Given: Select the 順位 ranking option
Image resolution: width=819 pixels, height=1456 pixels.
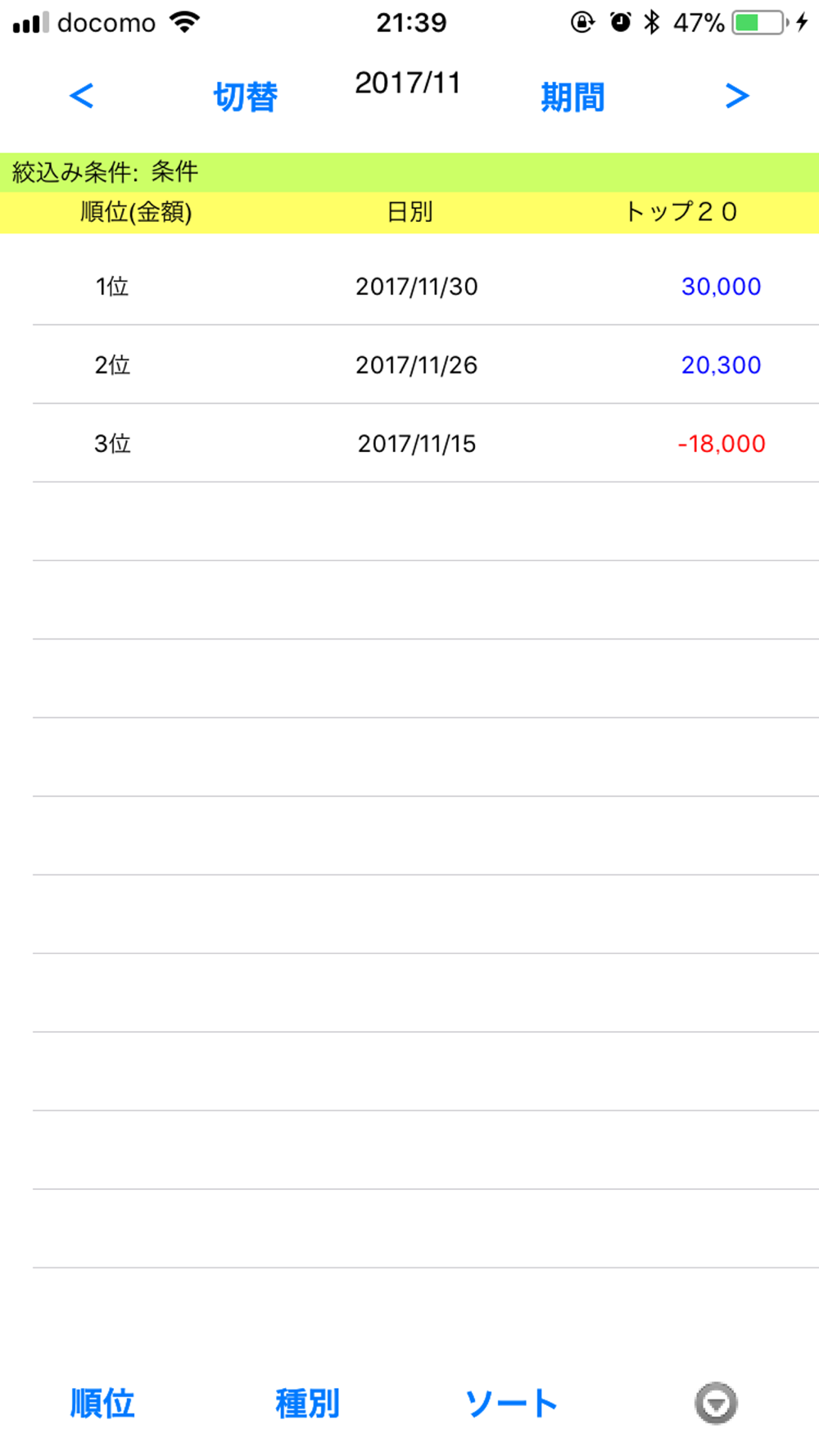Looking at the screenshot, I should [x=102, y=1403].
